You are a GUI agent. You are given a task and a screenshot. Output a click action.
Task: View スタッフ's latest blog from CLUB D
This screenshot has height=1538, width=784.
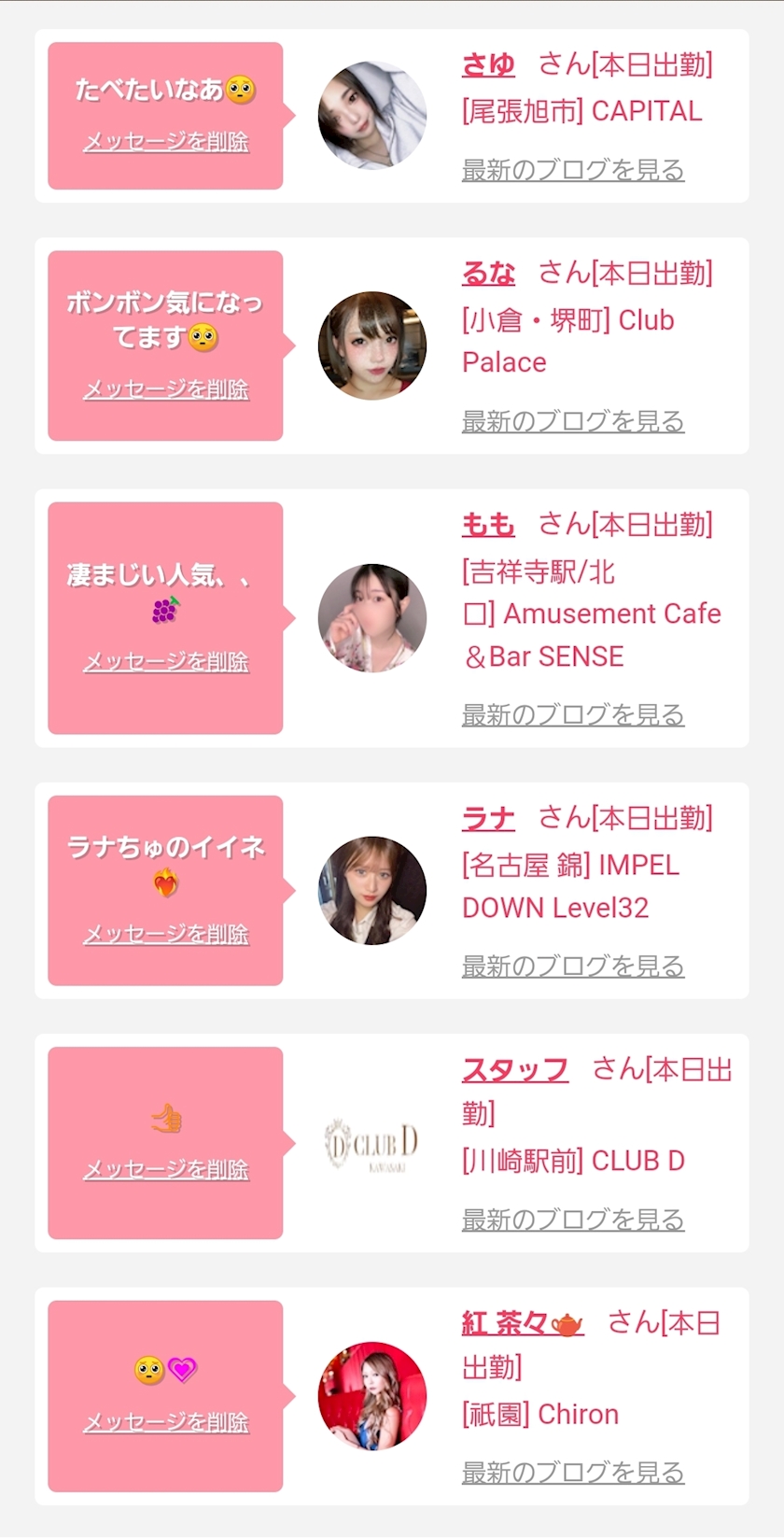573,1220
